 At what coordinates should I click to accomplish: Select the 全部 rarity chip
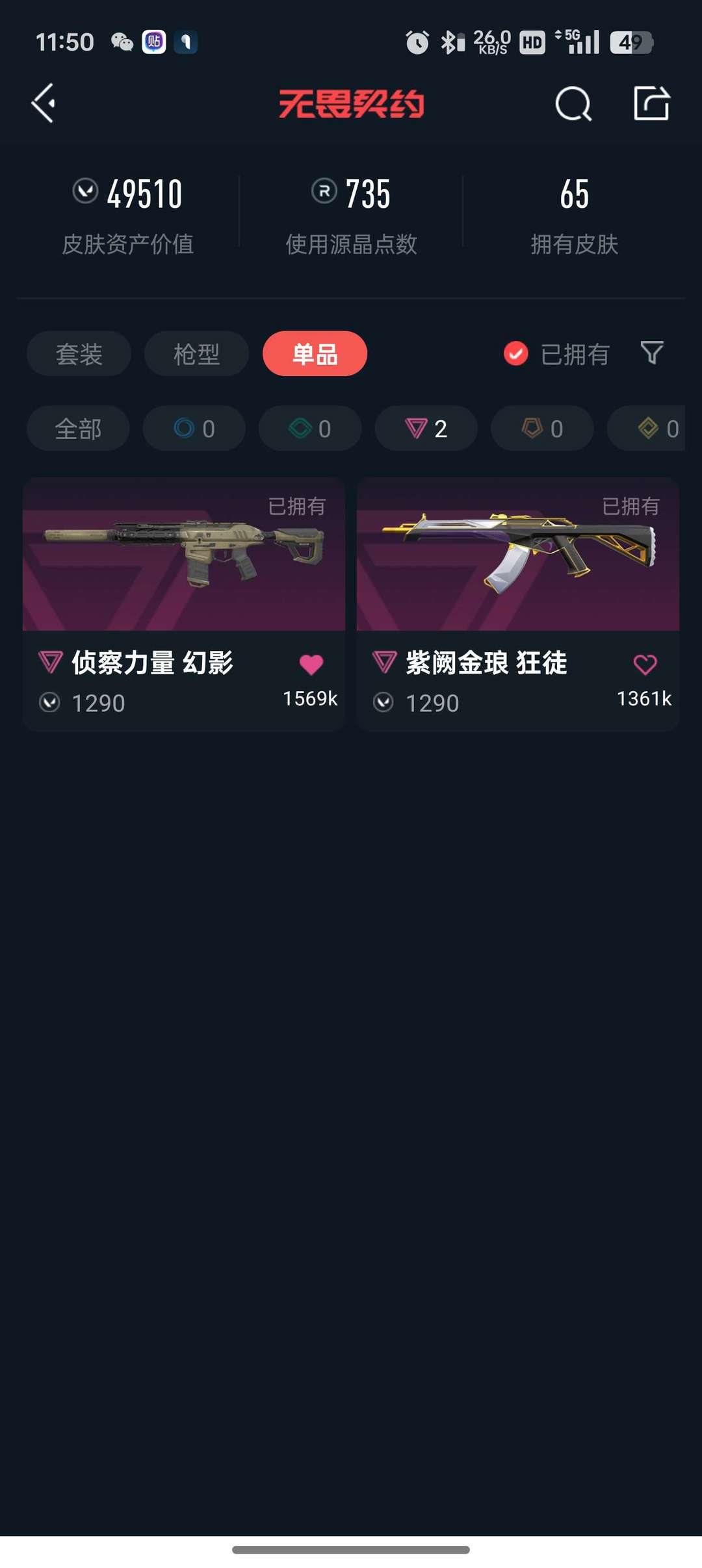[78, 429]
